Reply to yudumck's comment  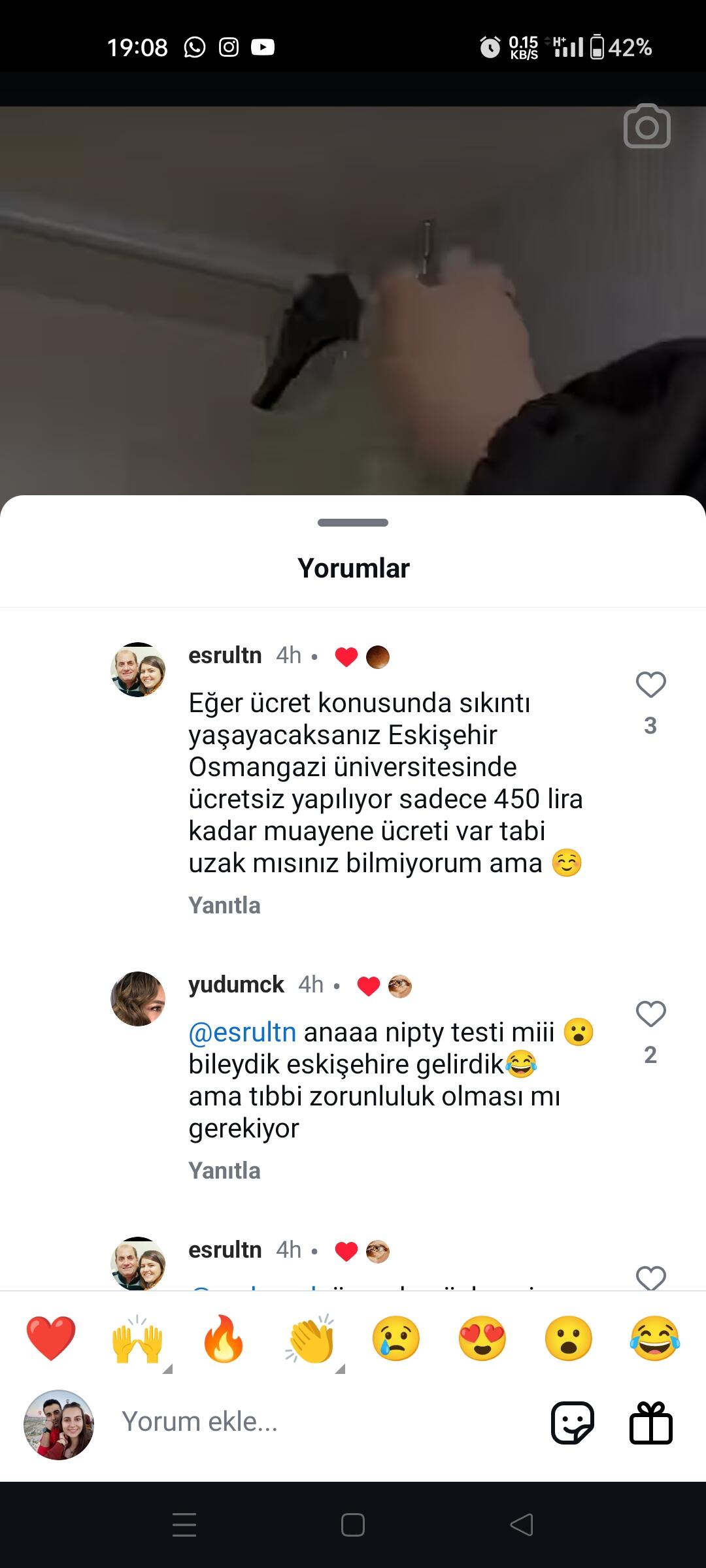tap(224, 1171)
